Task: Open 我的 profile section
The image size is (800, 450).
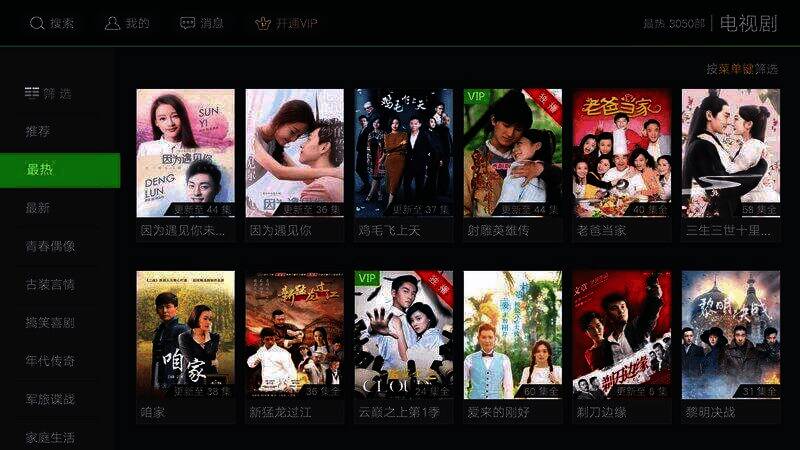Action: tap(126, 23)
